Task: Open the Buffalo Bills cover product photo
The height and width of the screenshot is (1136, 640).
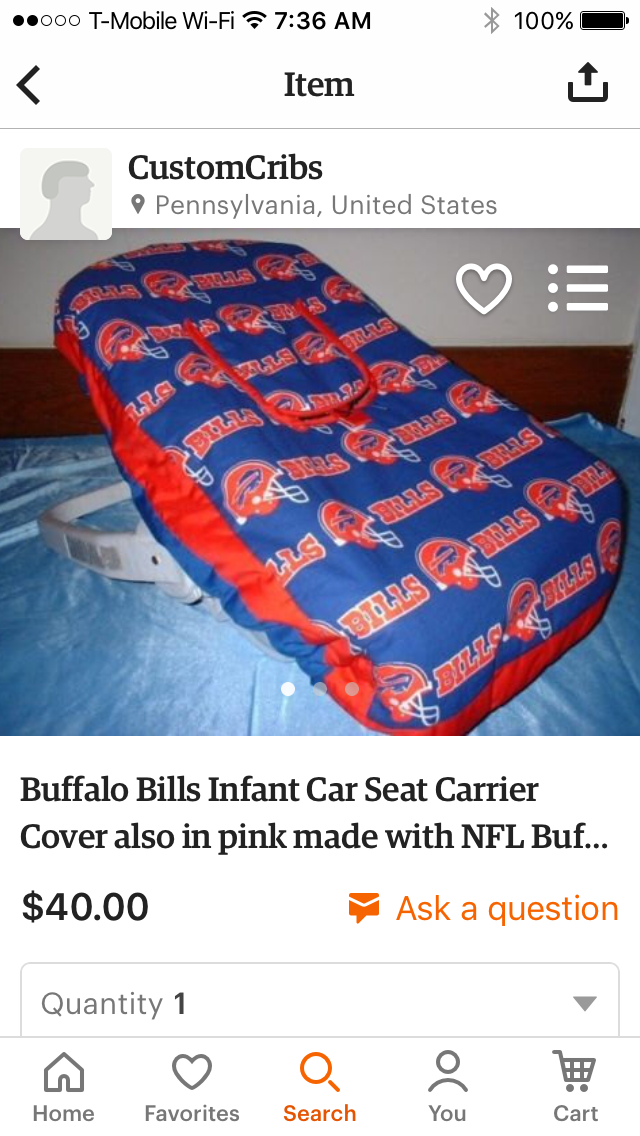Action: coord(320,482)
